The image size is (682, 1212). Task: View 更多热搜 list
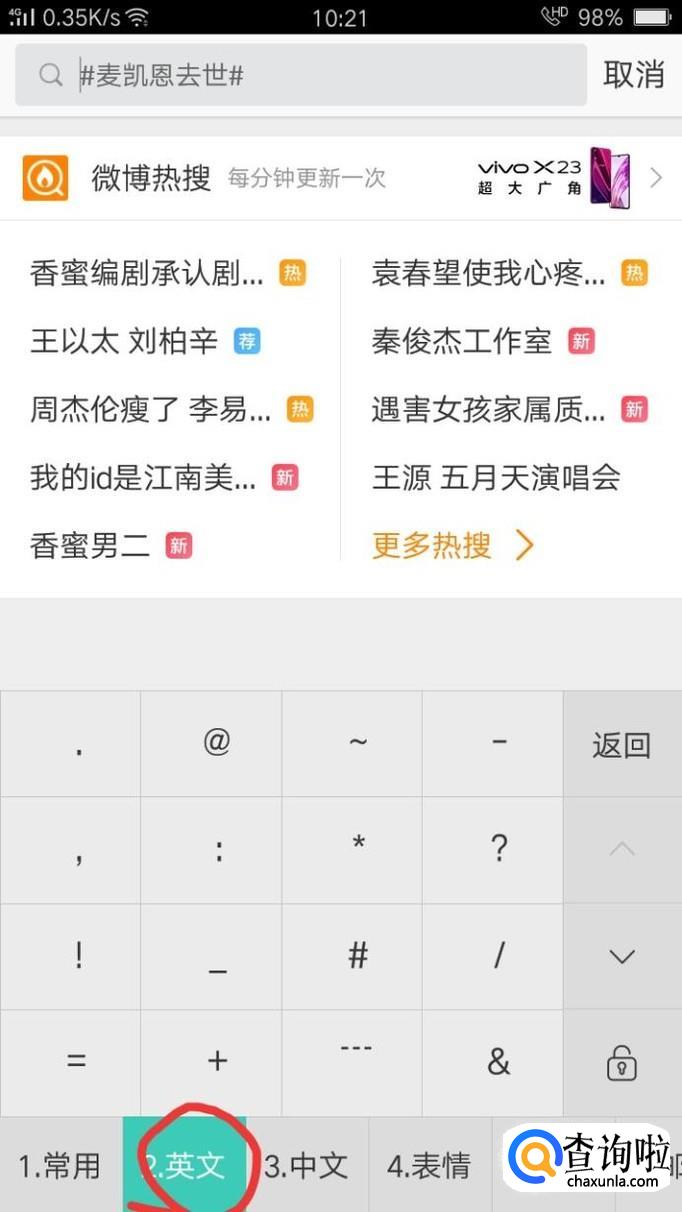(x=452, y=545)
